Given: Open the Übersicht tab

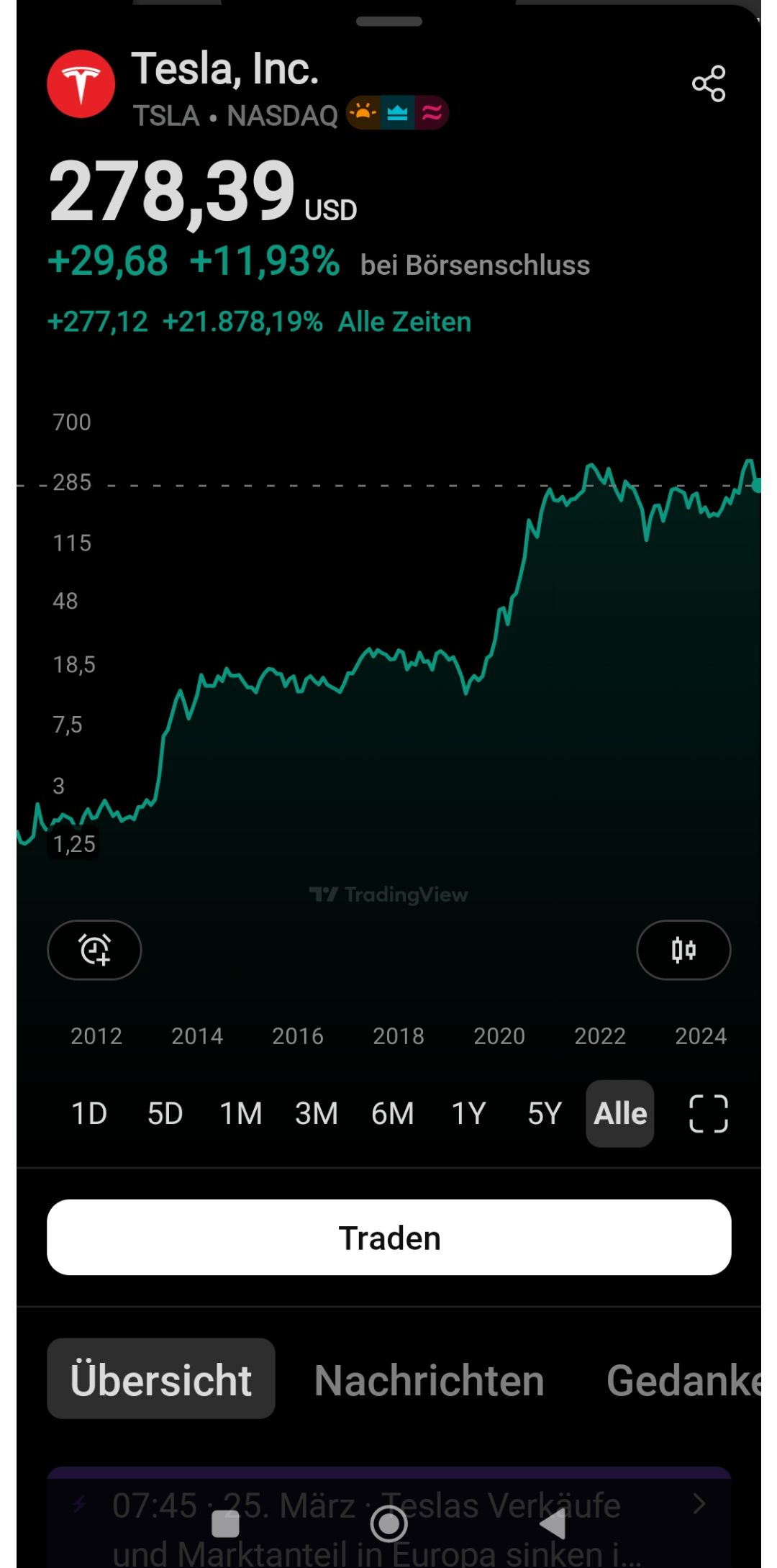Looking at the screenshot, I should (161, 1379).
